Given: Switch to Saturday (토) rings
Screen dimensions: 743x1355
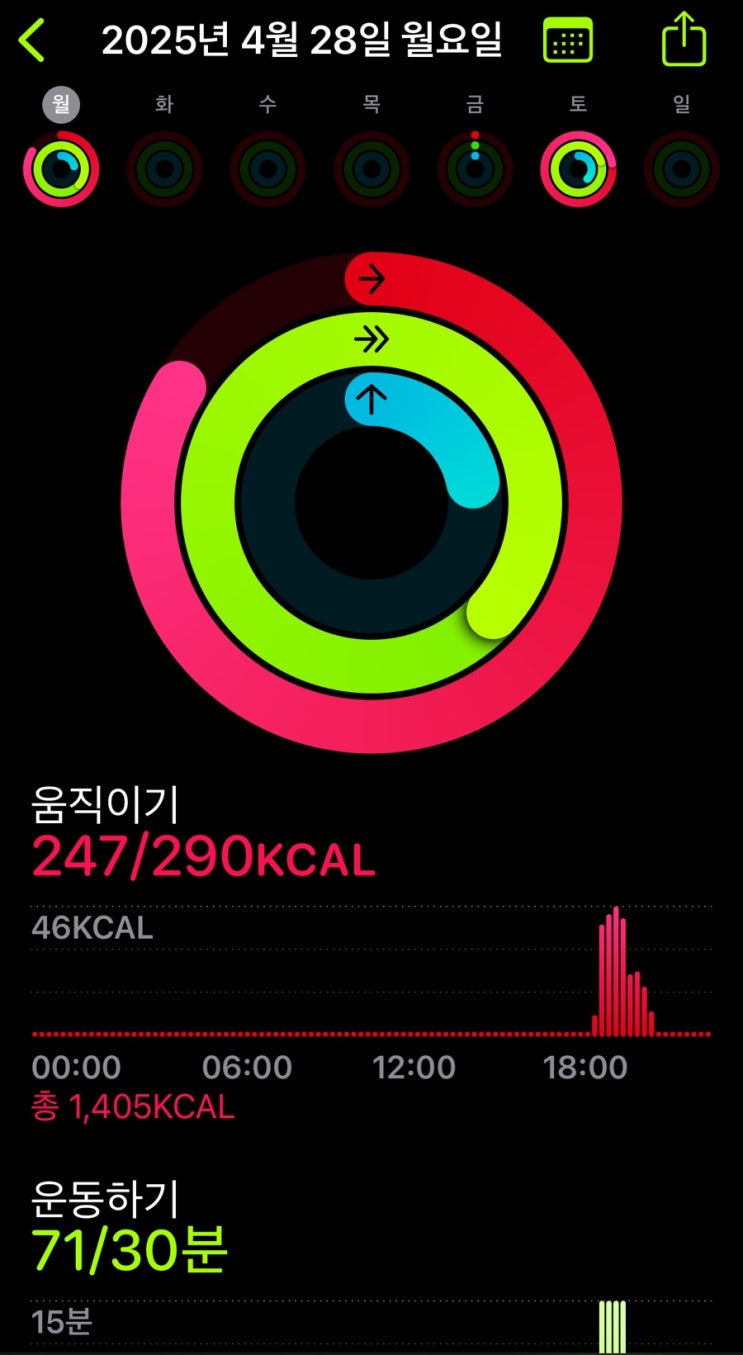Looking at the screenshot, I should tap(579, 168).
